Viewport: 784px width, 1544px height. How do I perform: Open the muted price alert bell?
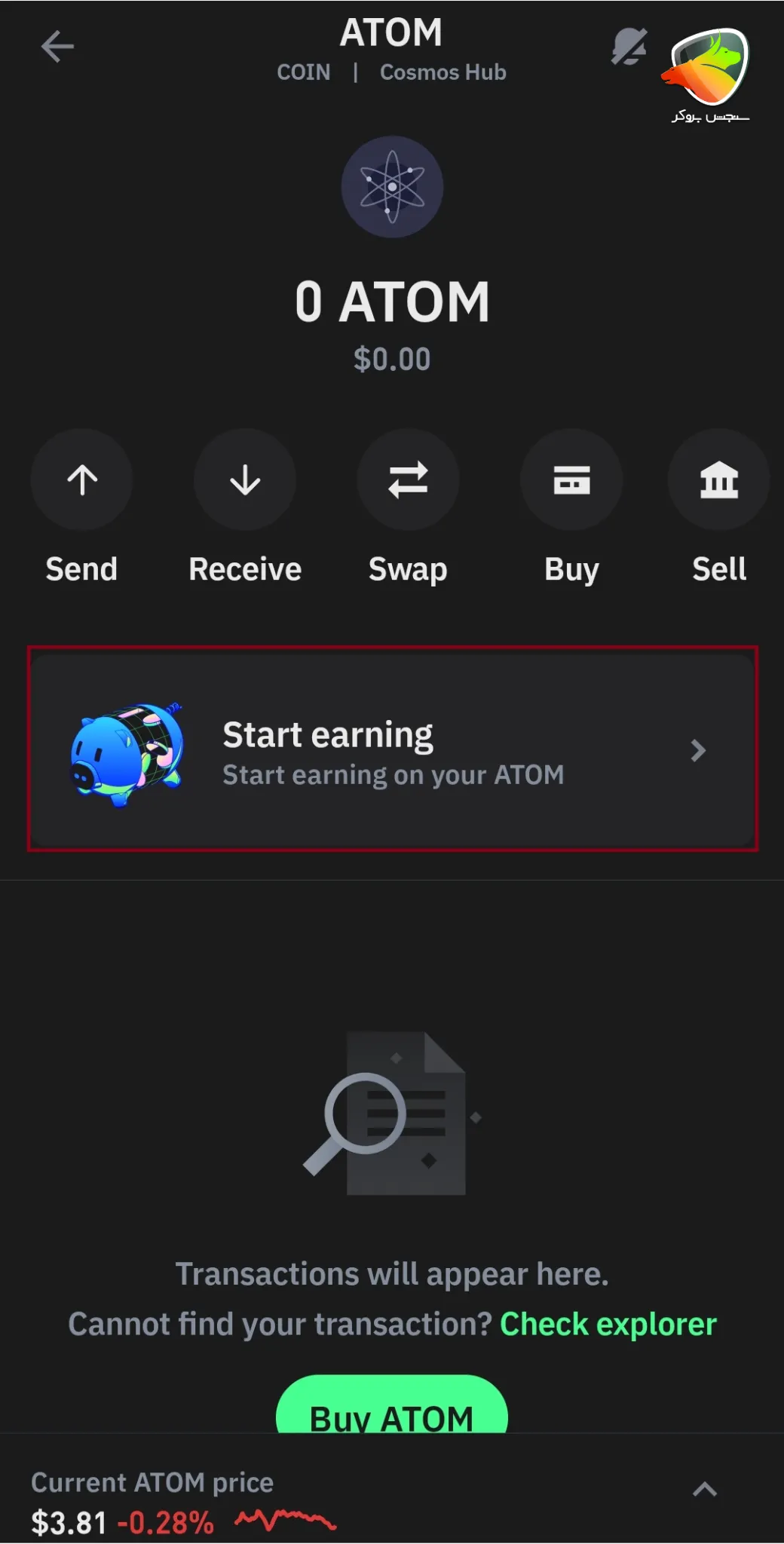(629, 47)
